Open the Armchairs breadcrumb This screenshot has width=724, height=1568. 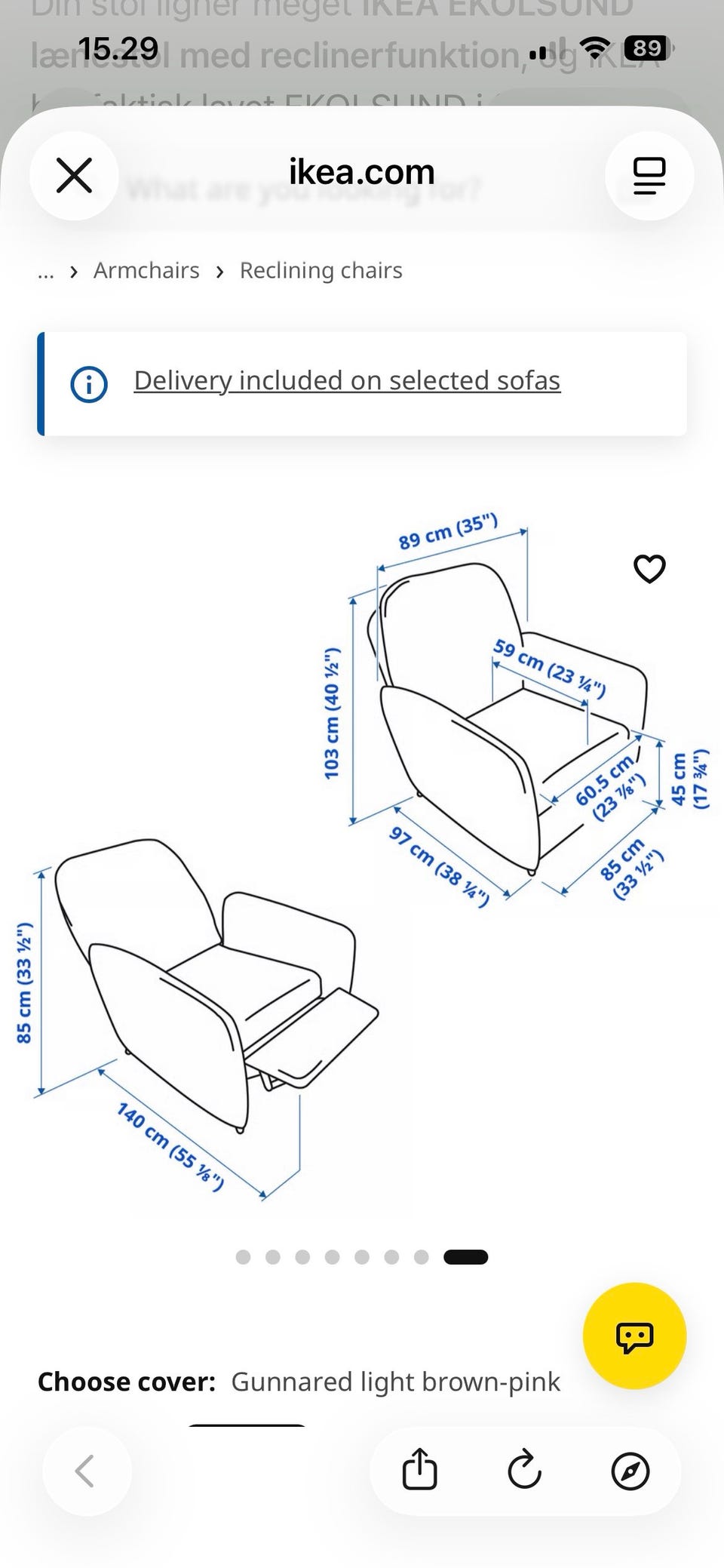pos(146,270)
